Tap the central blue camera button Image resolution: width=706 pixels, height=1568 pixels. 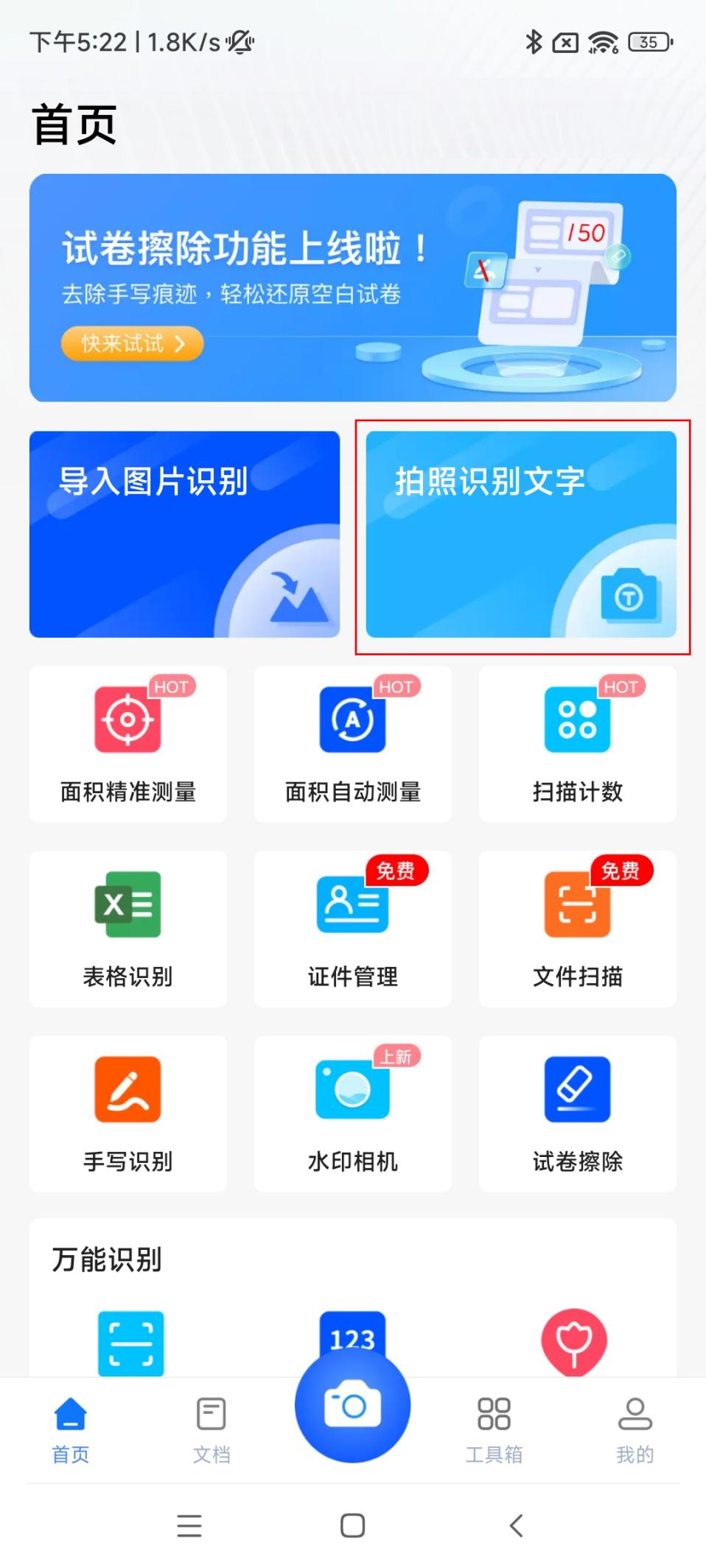click(352, 1405)
